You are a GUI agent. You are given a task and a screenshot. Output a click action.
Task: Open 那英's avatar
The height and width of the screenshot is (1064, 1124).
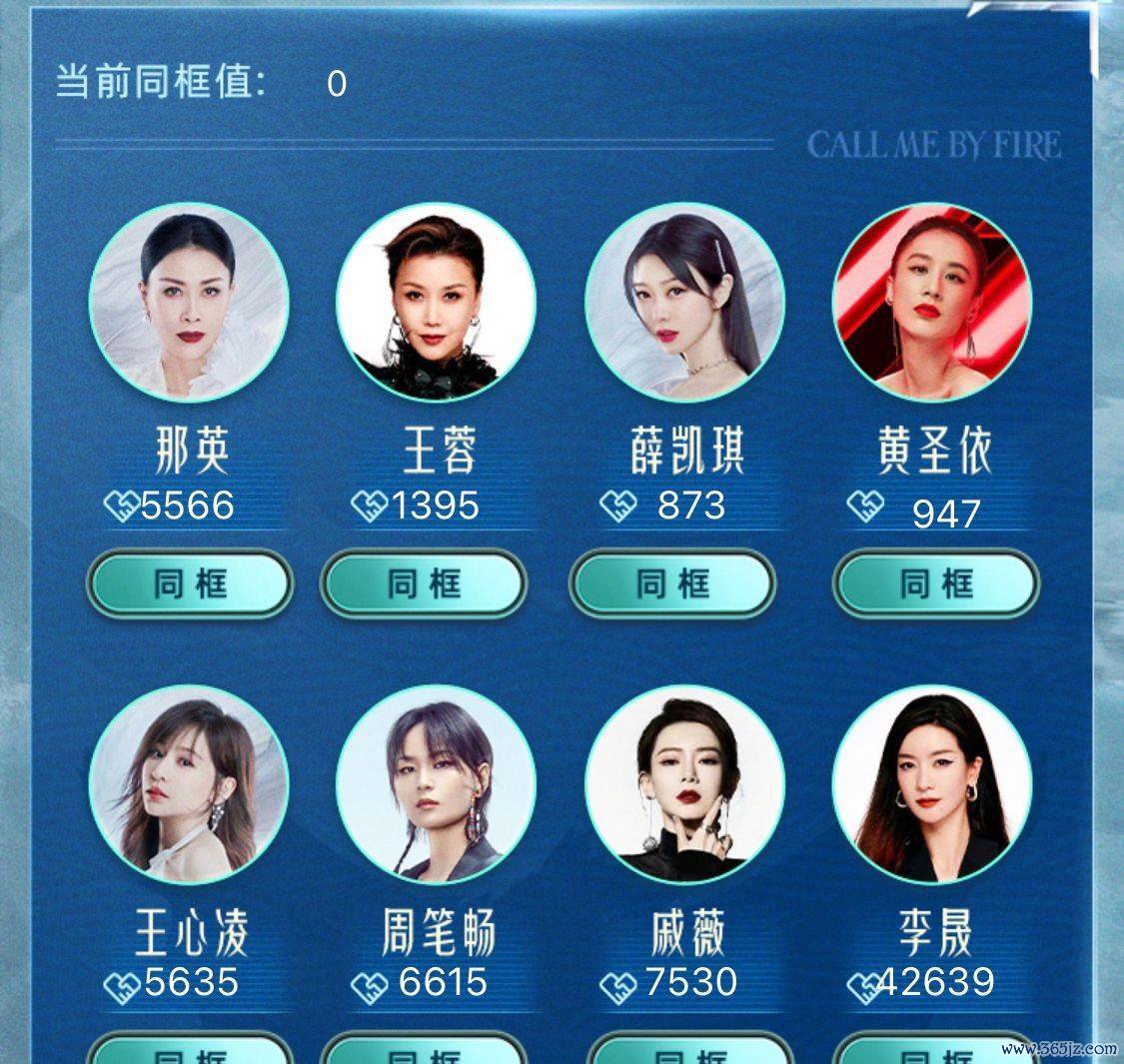pyautogui.click(x=189, y=303)
